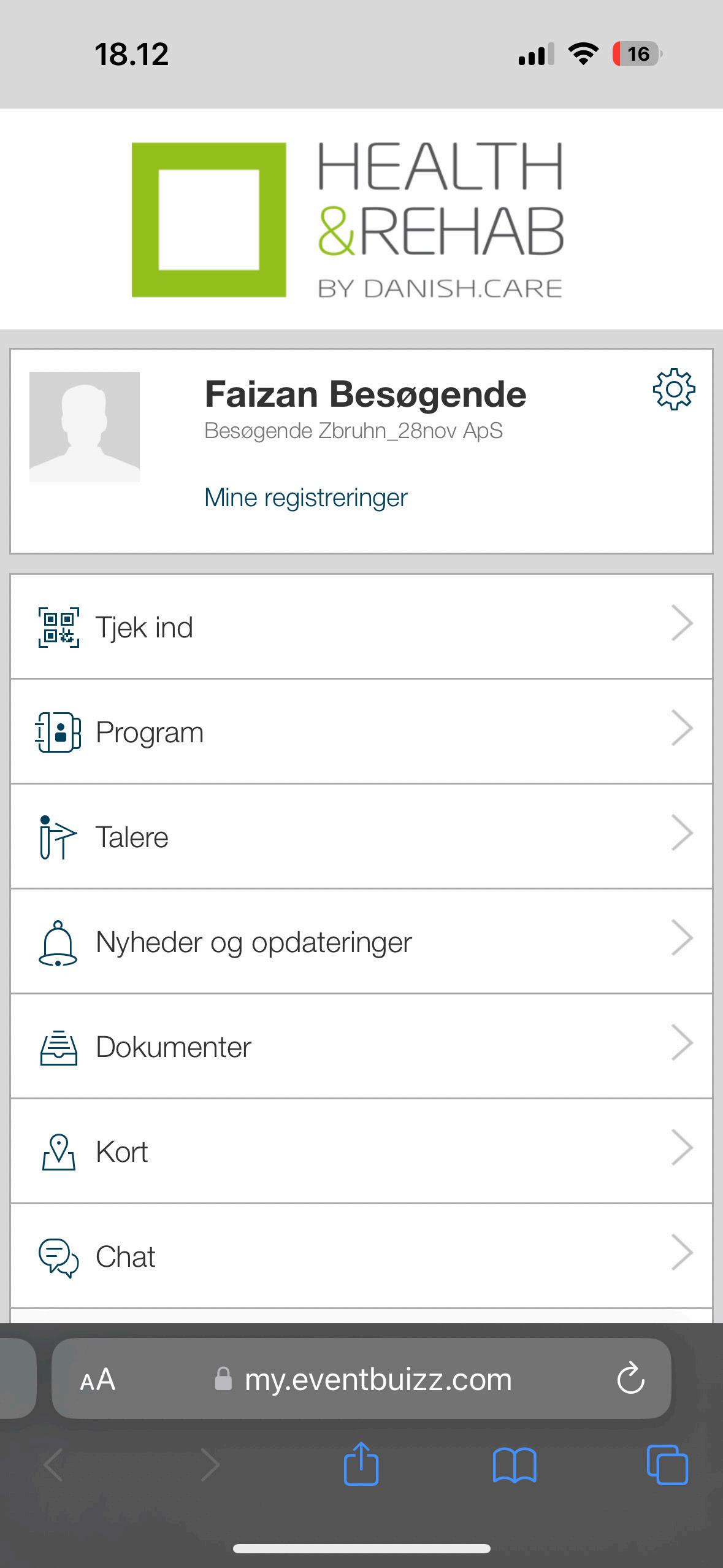Show the Kort page
The height and width of the screenshot is (1568, 723).
click(361, 1151)
